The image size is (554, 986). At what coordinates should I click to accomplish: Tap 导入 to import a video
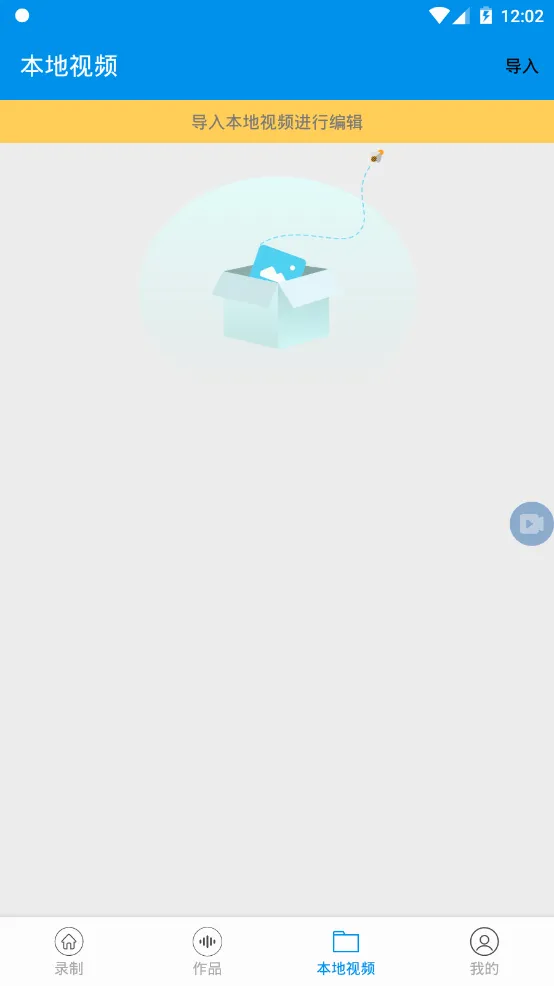point(522,66)
